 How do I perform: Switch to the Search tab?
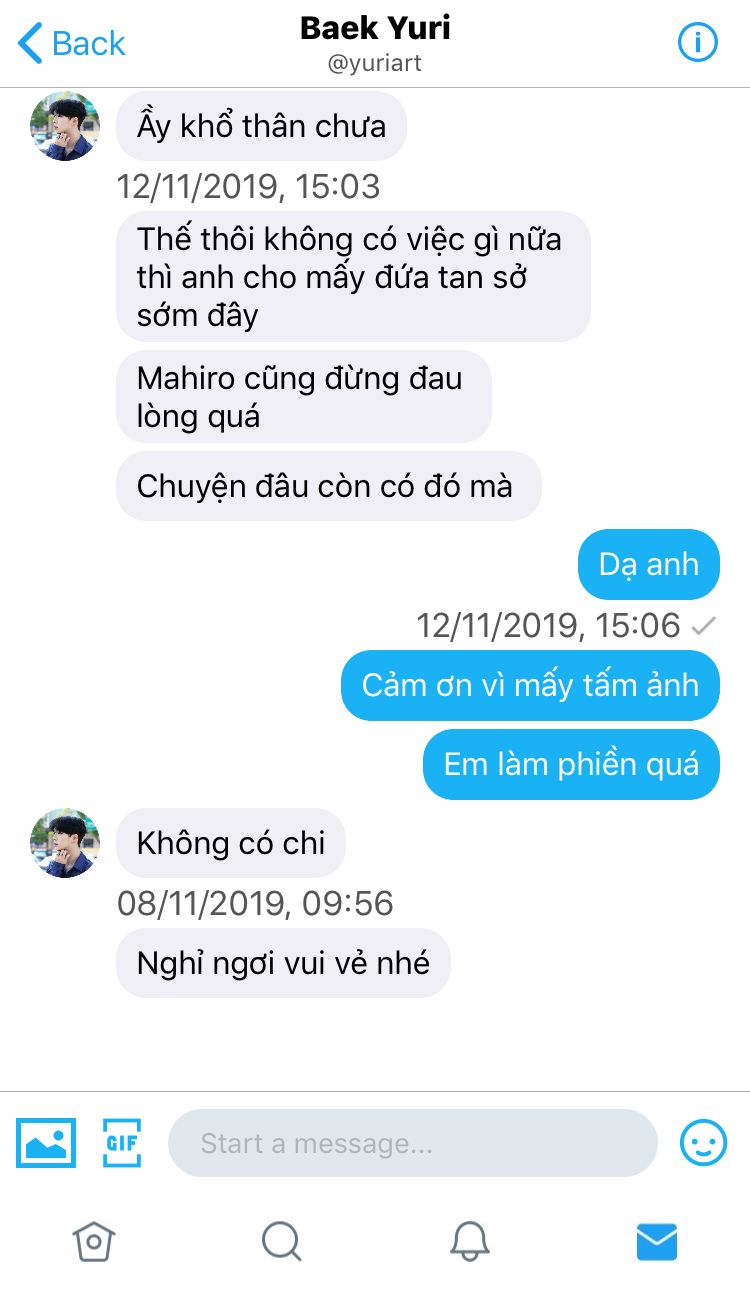(281, 1241)
